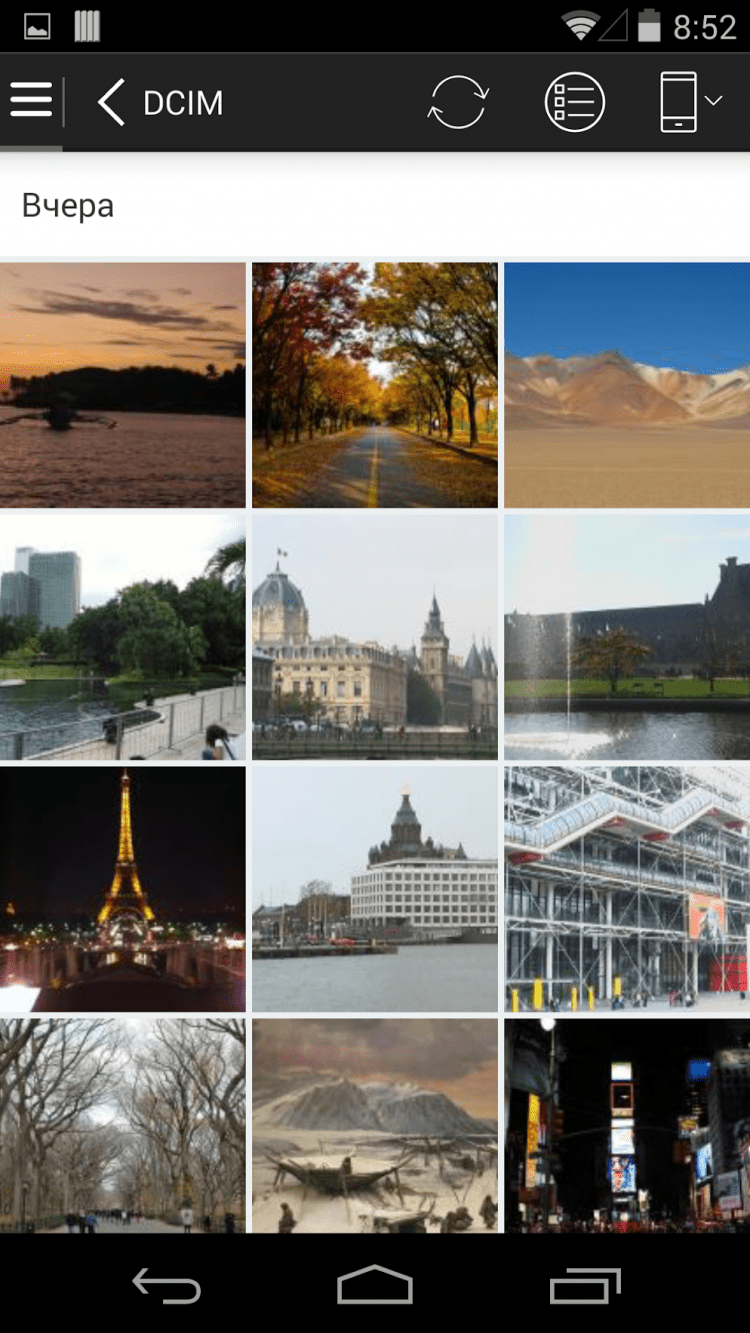Open the sunset over water photo
Viewport: 750px width, 1333px height.
pos(123,385)
